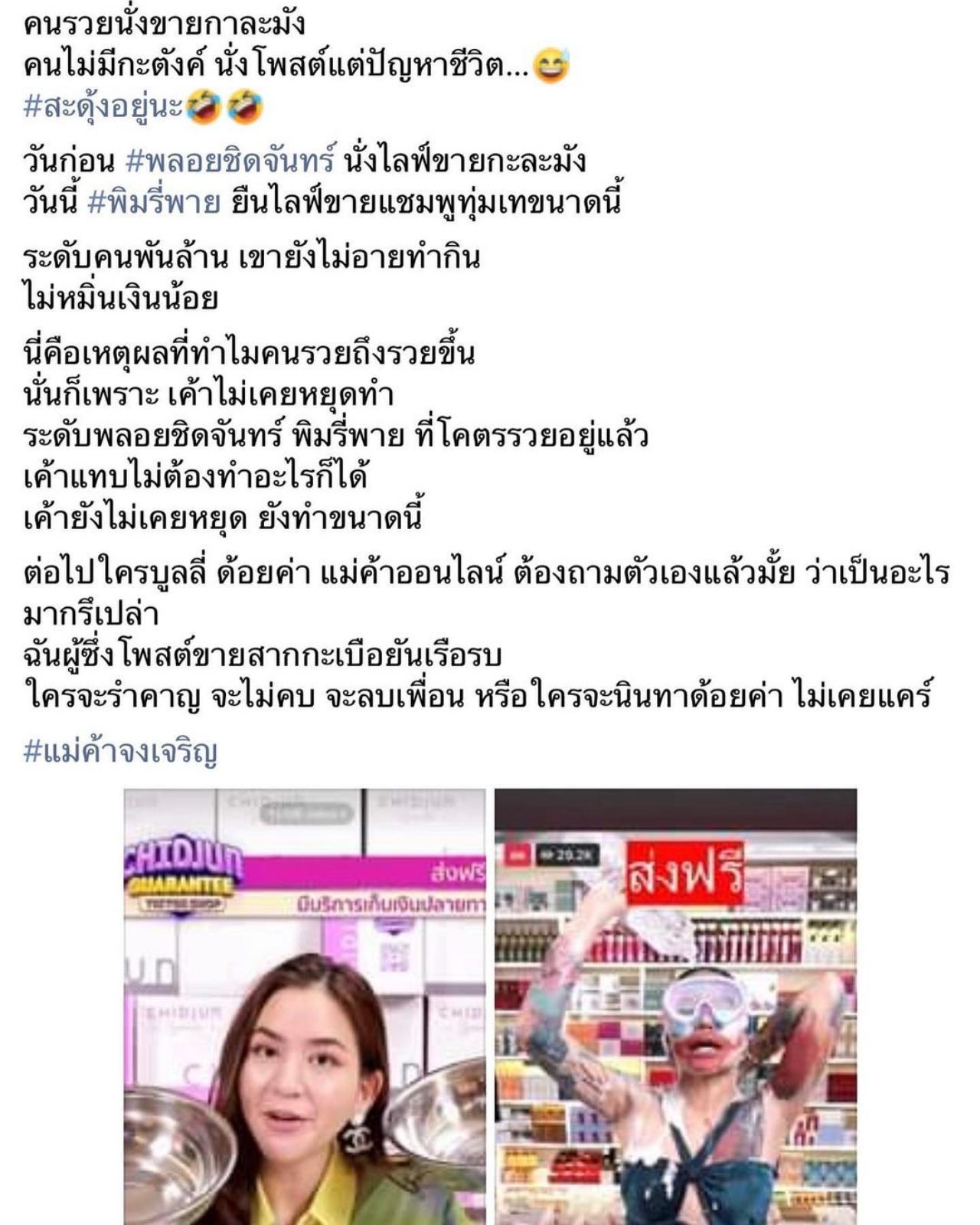
Task: Open the #แม่ค้าจงเจริญ hashtag
Action: (x=120, y=751)
